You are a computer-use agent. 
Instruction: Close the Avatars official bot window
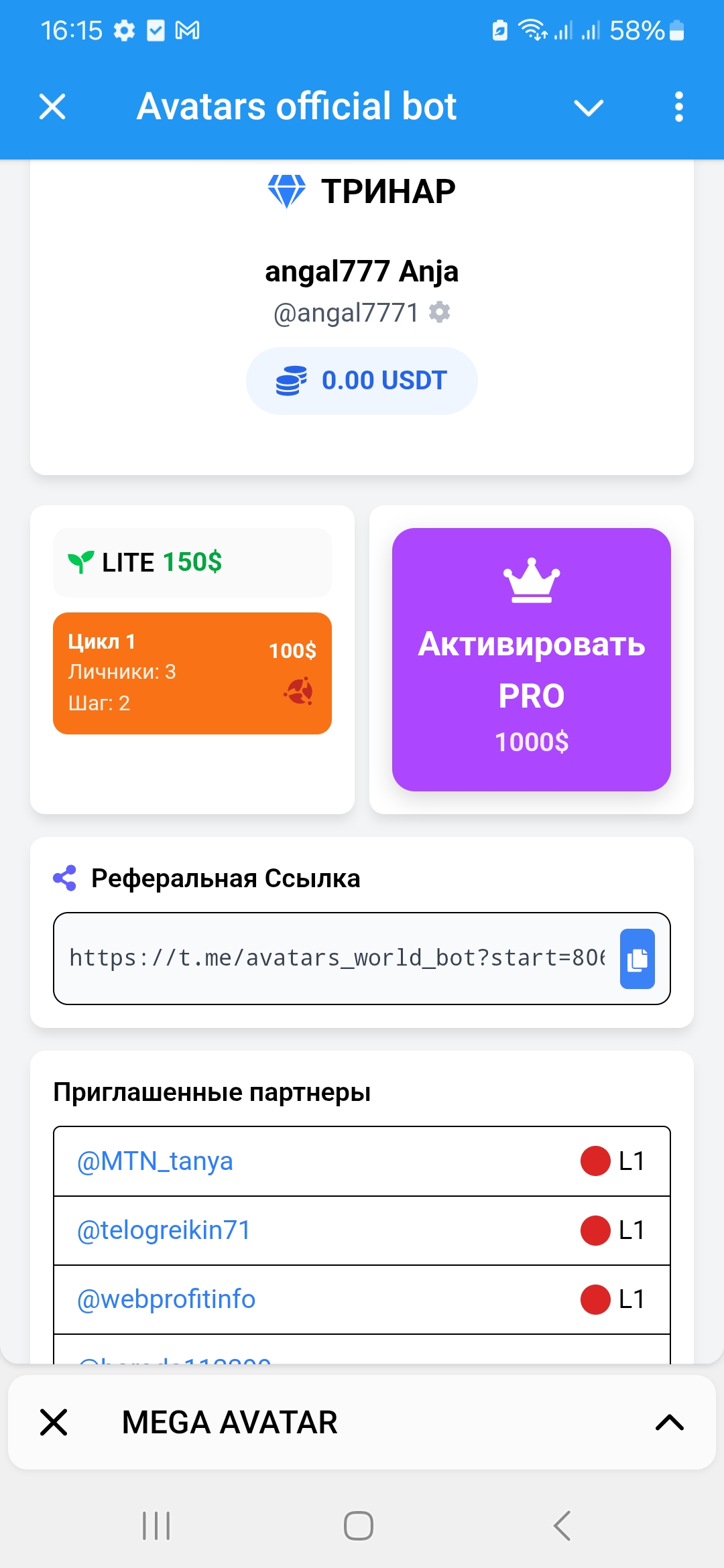pos(52,107)
